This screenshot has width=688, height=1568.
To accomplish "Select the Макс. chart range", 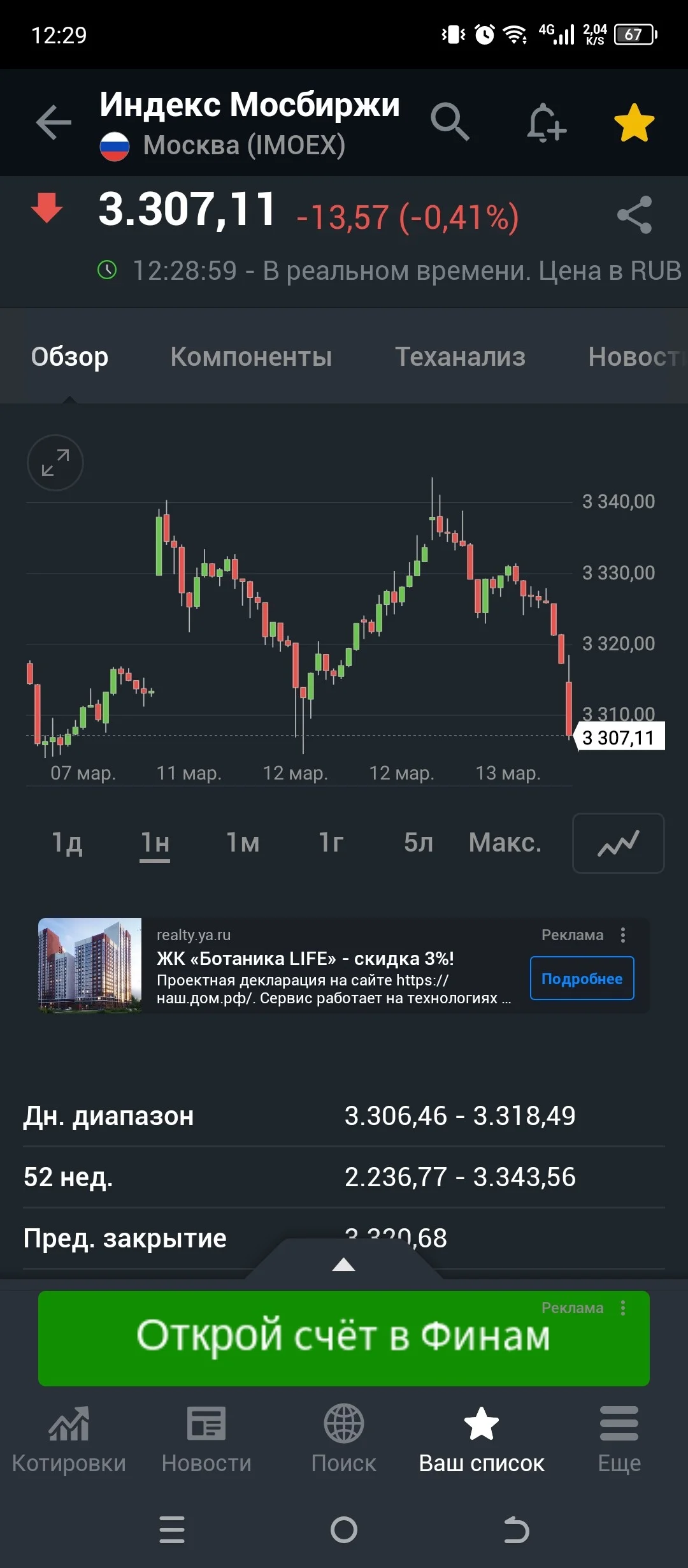I will point(505,843).
